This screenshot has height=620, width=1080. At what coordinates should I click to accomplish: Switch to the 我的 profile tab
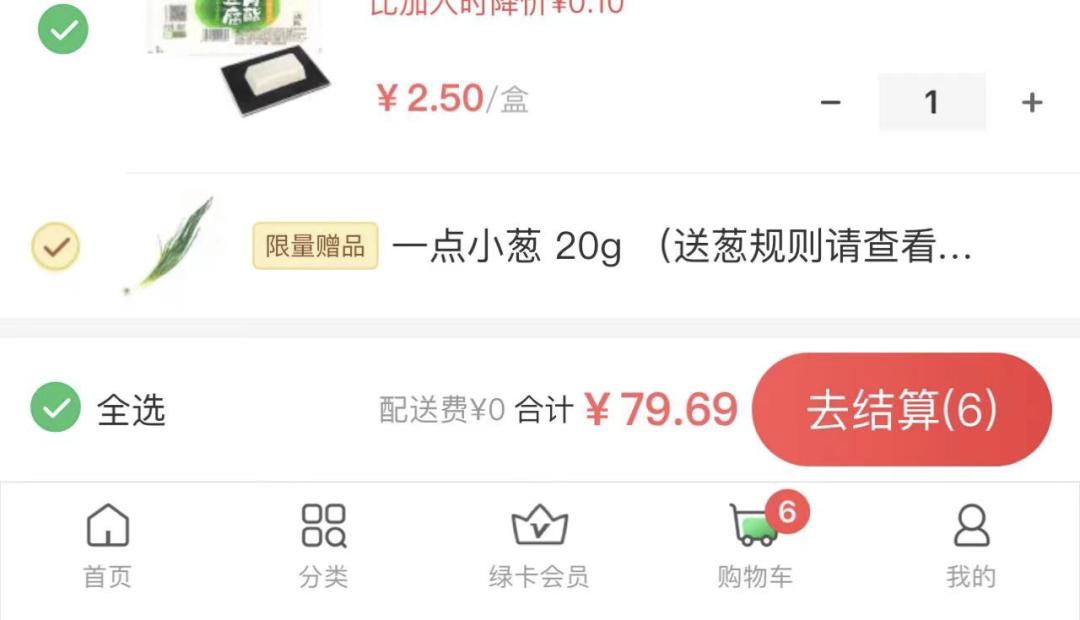tap(971, 546)
